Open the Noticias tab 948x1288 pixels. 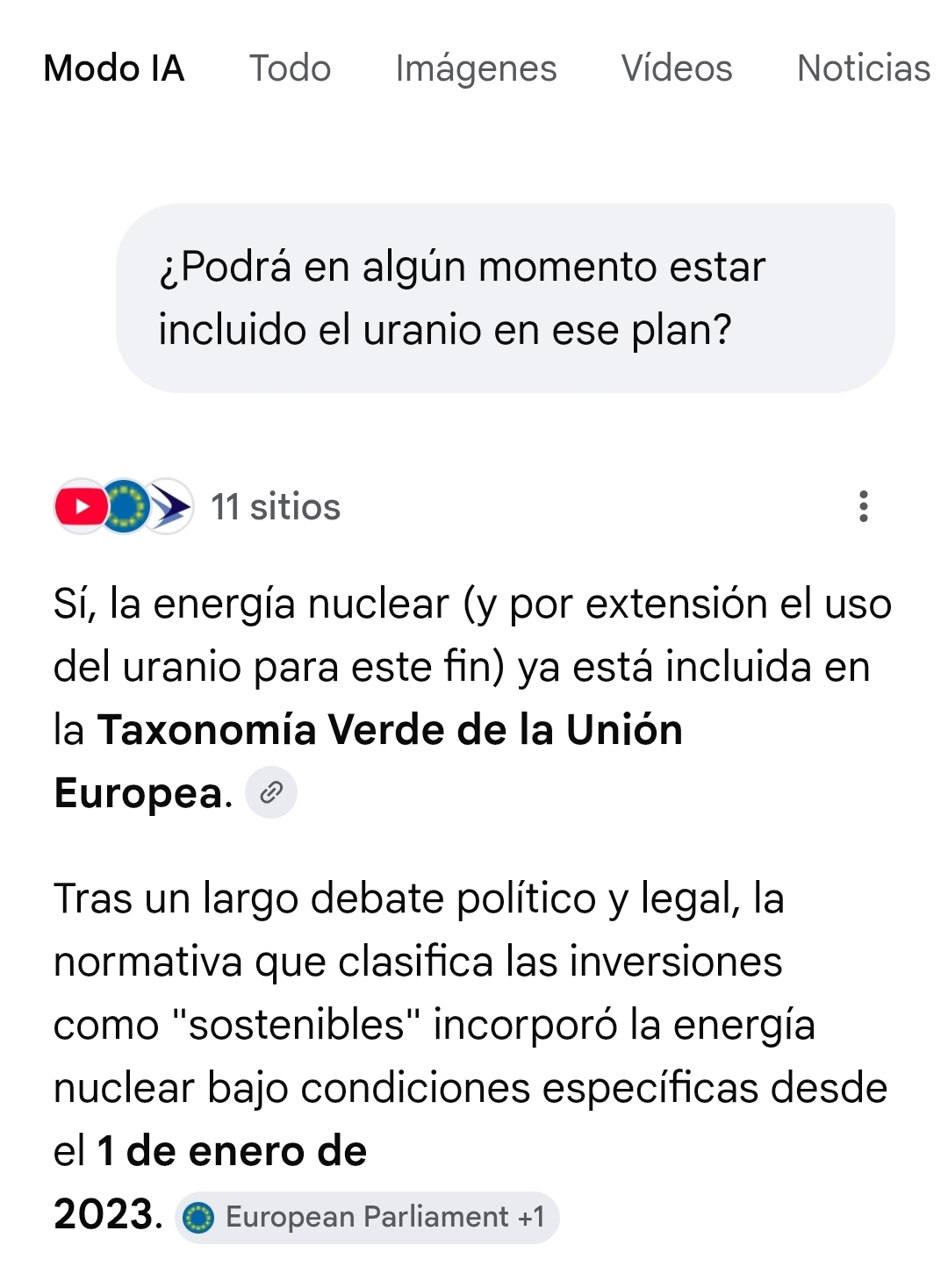pos(863,68)
